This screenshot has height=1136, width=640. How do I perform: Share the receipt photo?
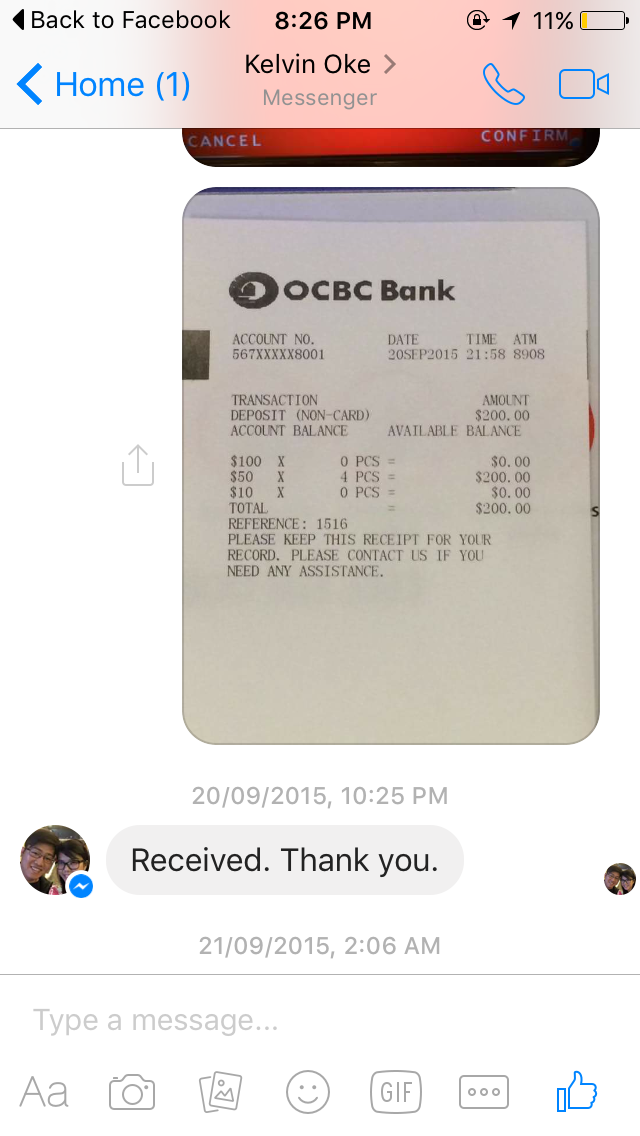138,465
